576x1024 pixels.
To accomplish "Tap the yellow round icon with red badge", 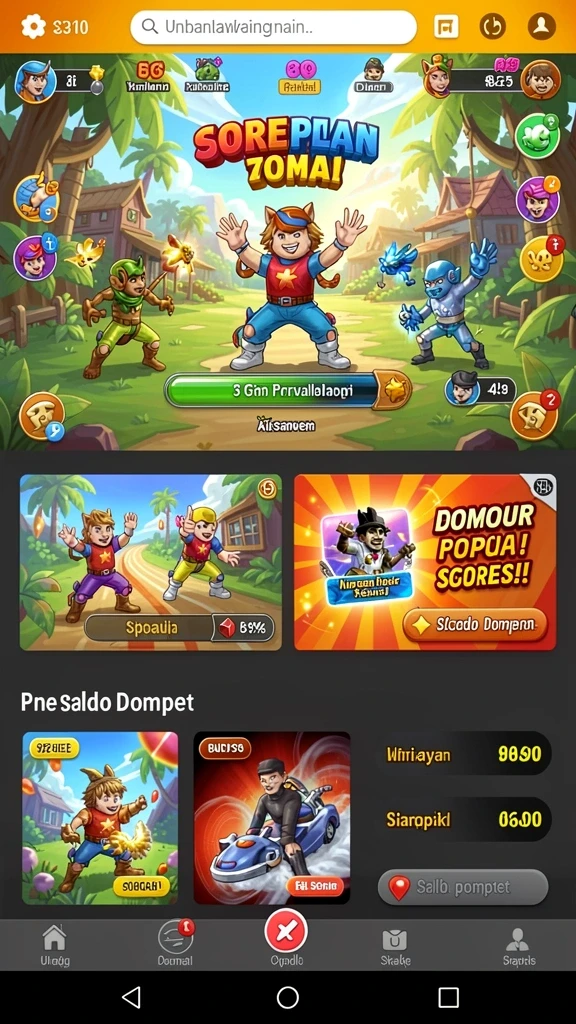I will point(541,259).
